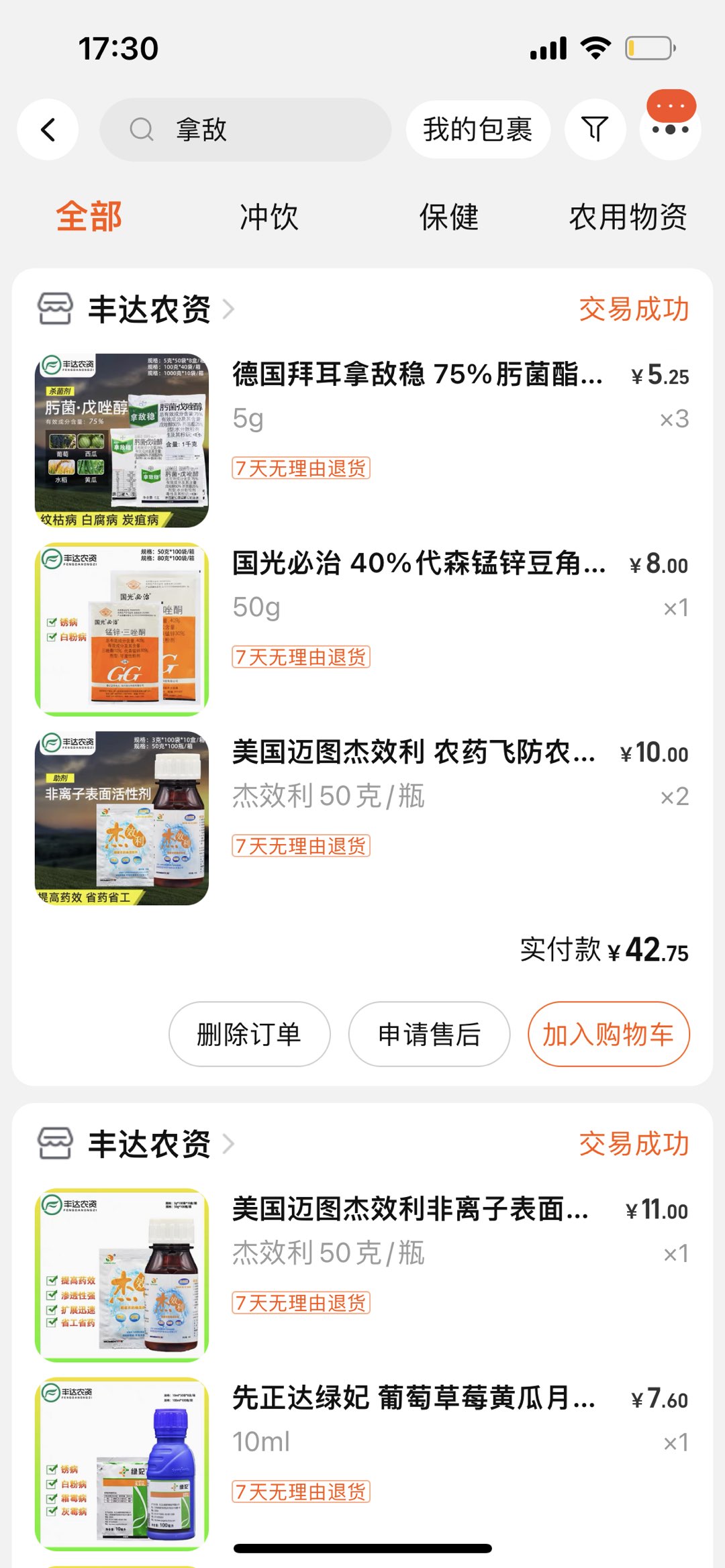Select the 保健 category tab
725x1568 pixels.
[x=449, y=217]
